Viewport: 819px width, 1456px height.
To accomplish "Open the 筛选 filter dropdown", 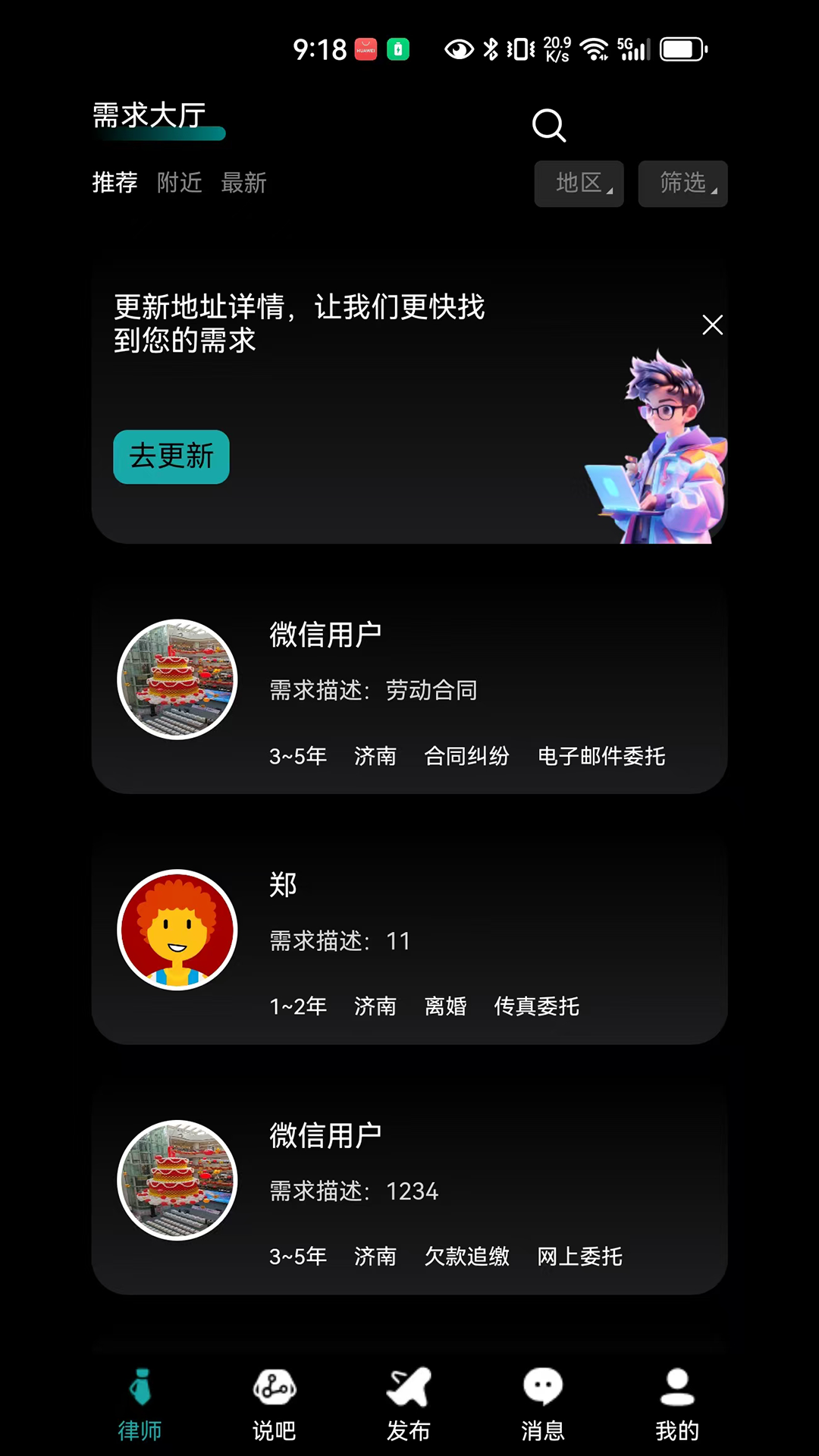I will point(682,184).
